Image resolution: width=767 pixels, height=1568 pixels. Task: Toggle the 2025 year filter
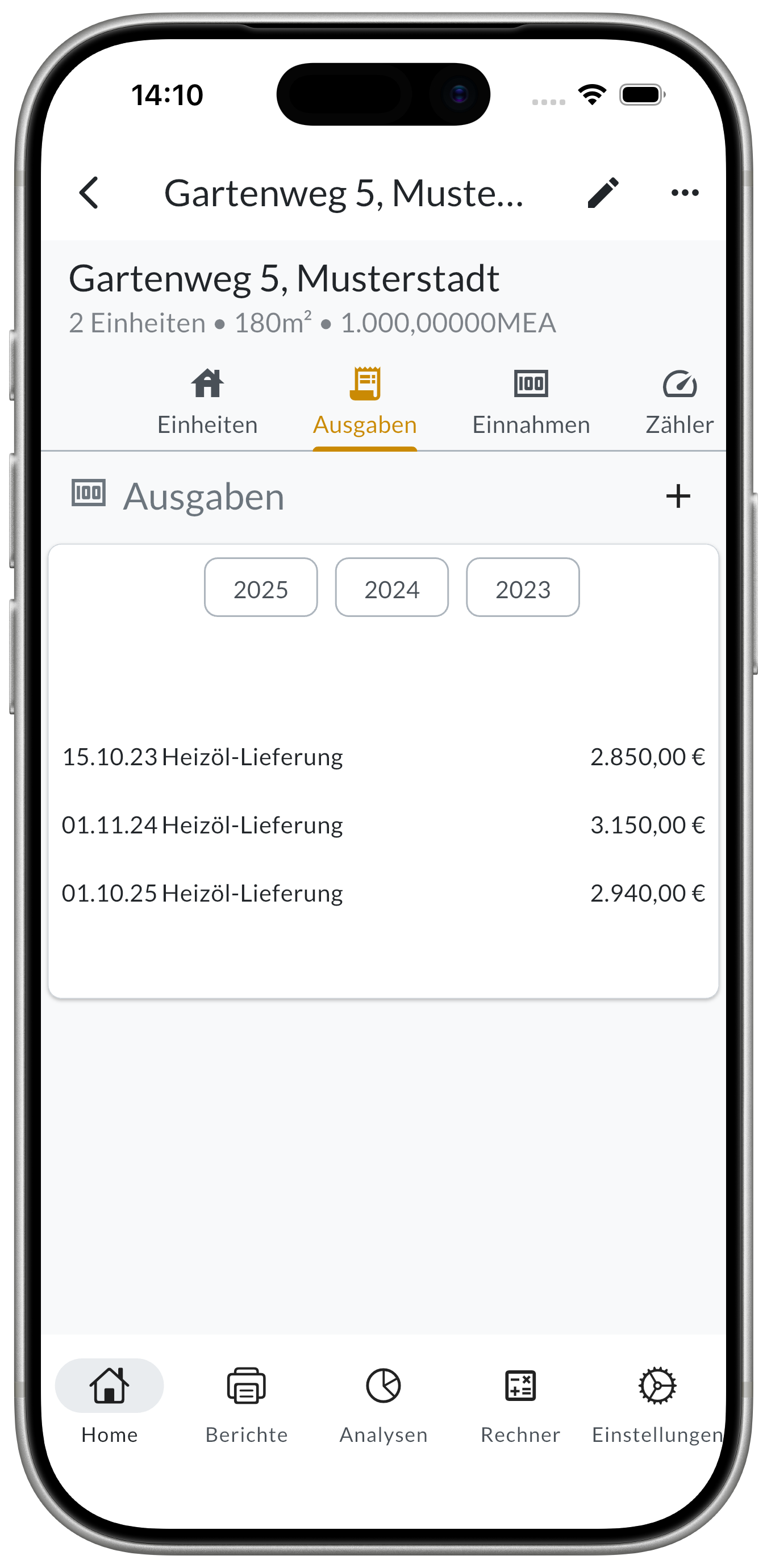coord(261,587)
